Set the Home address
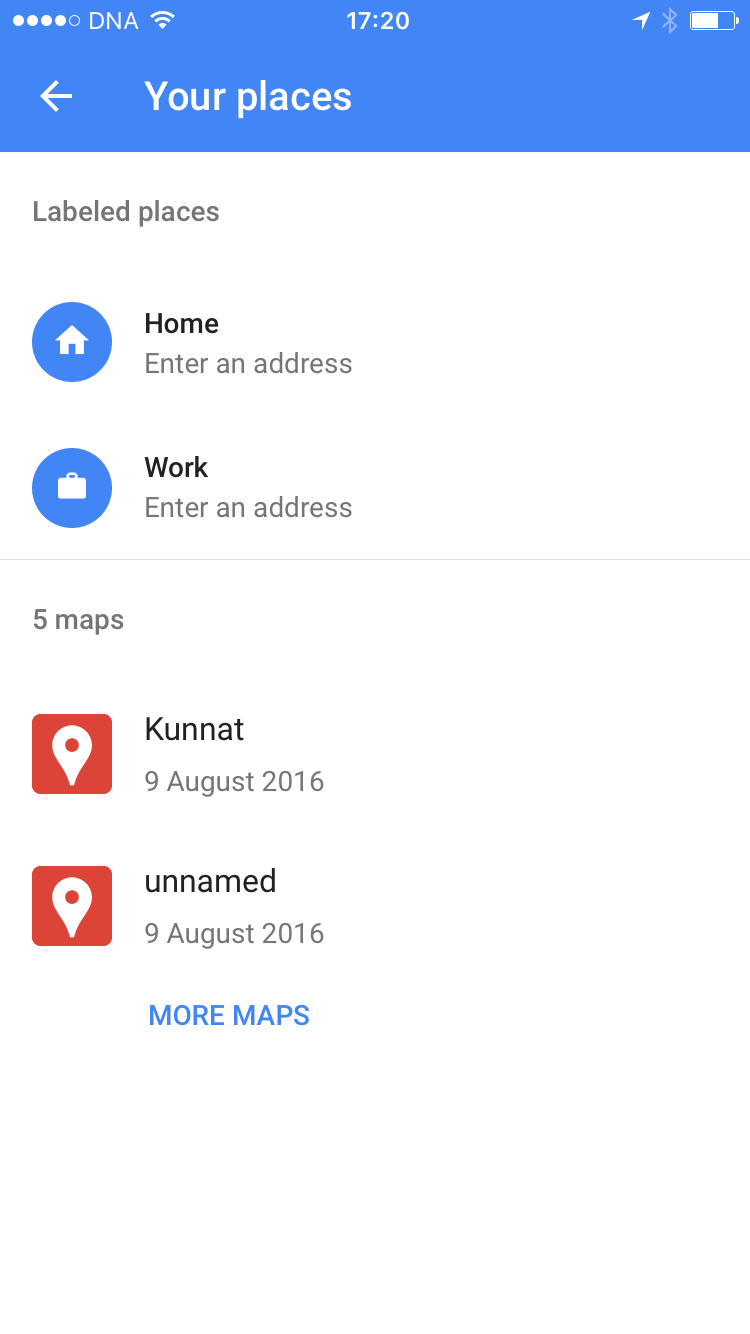Viewport: 750px width, 1334px height. (x=375, y=342)
